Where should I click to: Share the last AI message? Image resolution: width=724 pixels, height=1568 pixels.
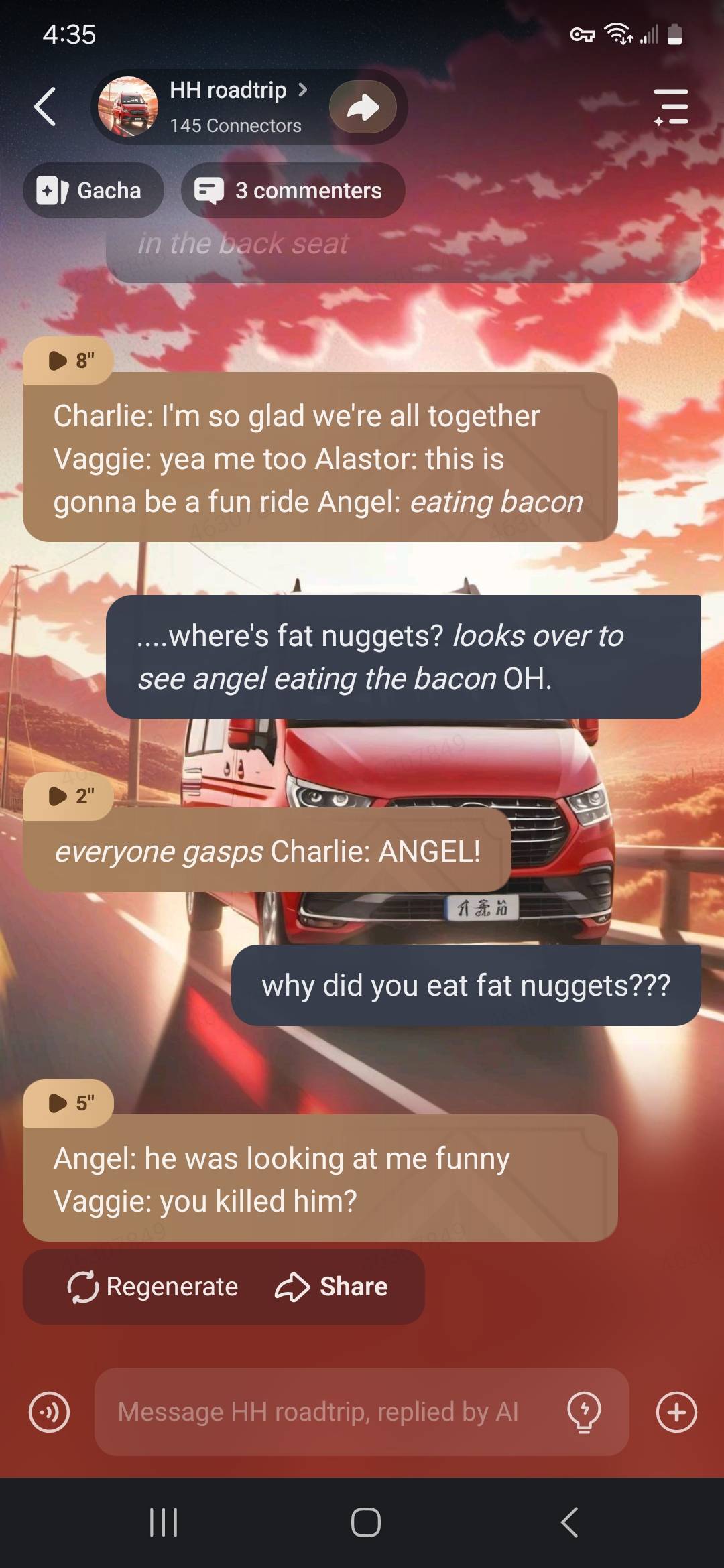click(x=332, y=1287)
